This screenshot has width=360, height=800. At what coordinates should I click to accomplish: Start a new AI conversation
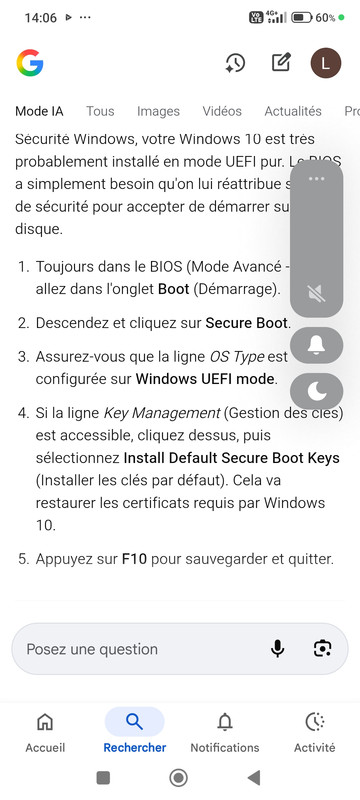click(281, 63)
